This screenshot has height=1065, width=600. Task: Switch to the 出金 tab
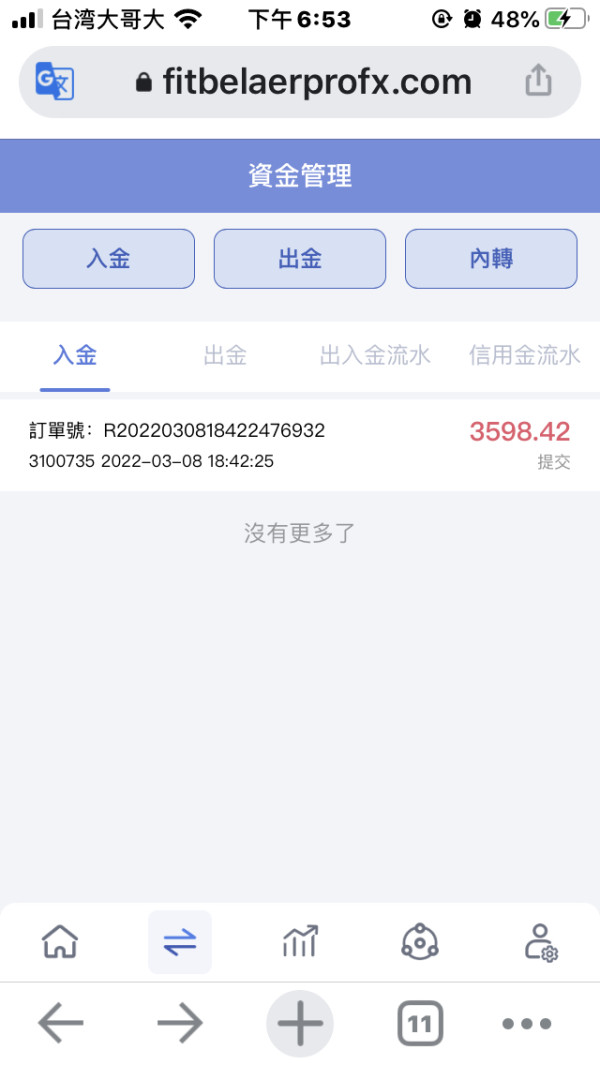click(x=225, y=355)
